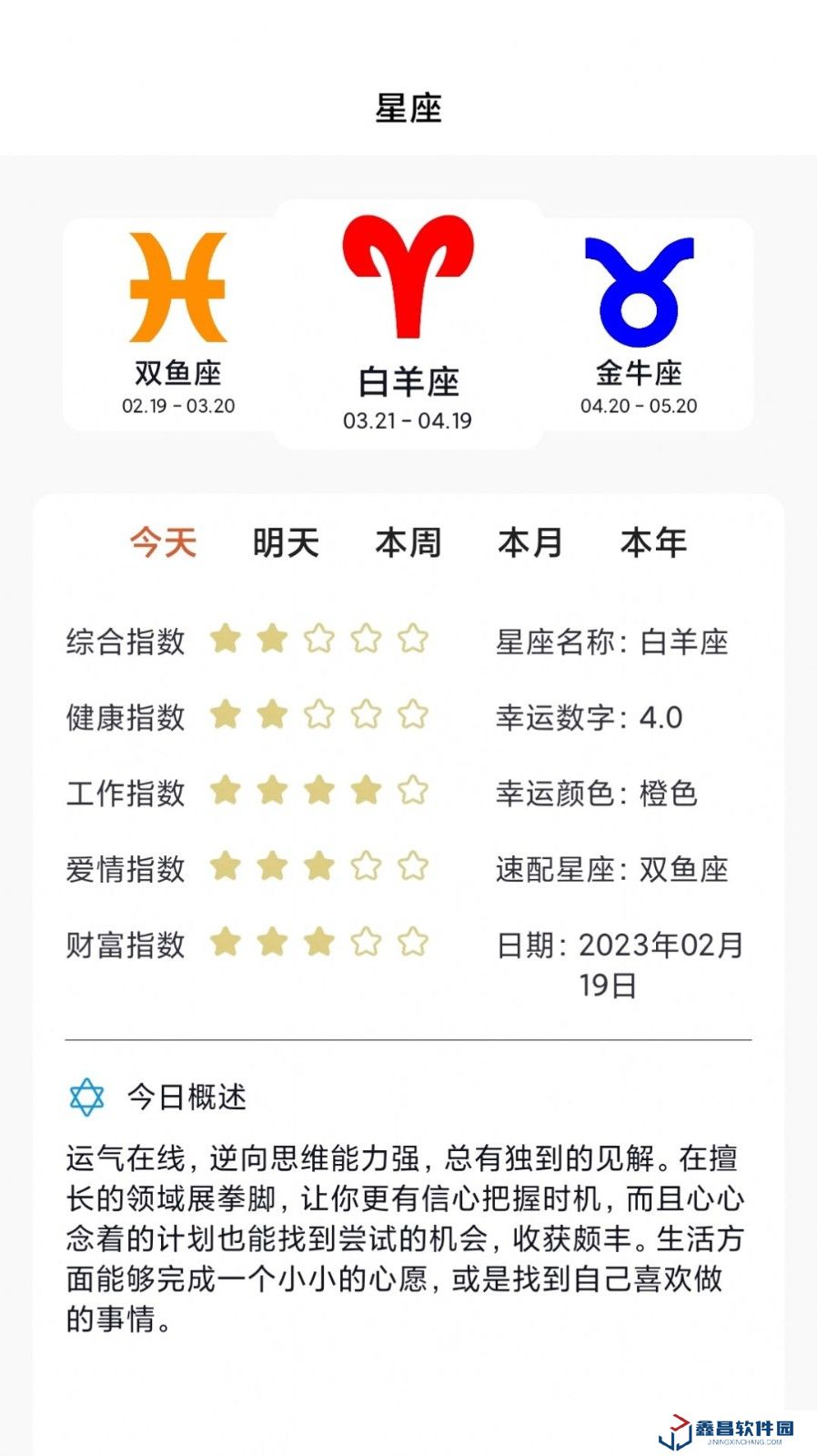This screenshot has height=1456, width=817.
Task: Click the 速配星座 双鱼座 text
Action: pos(611,870)
